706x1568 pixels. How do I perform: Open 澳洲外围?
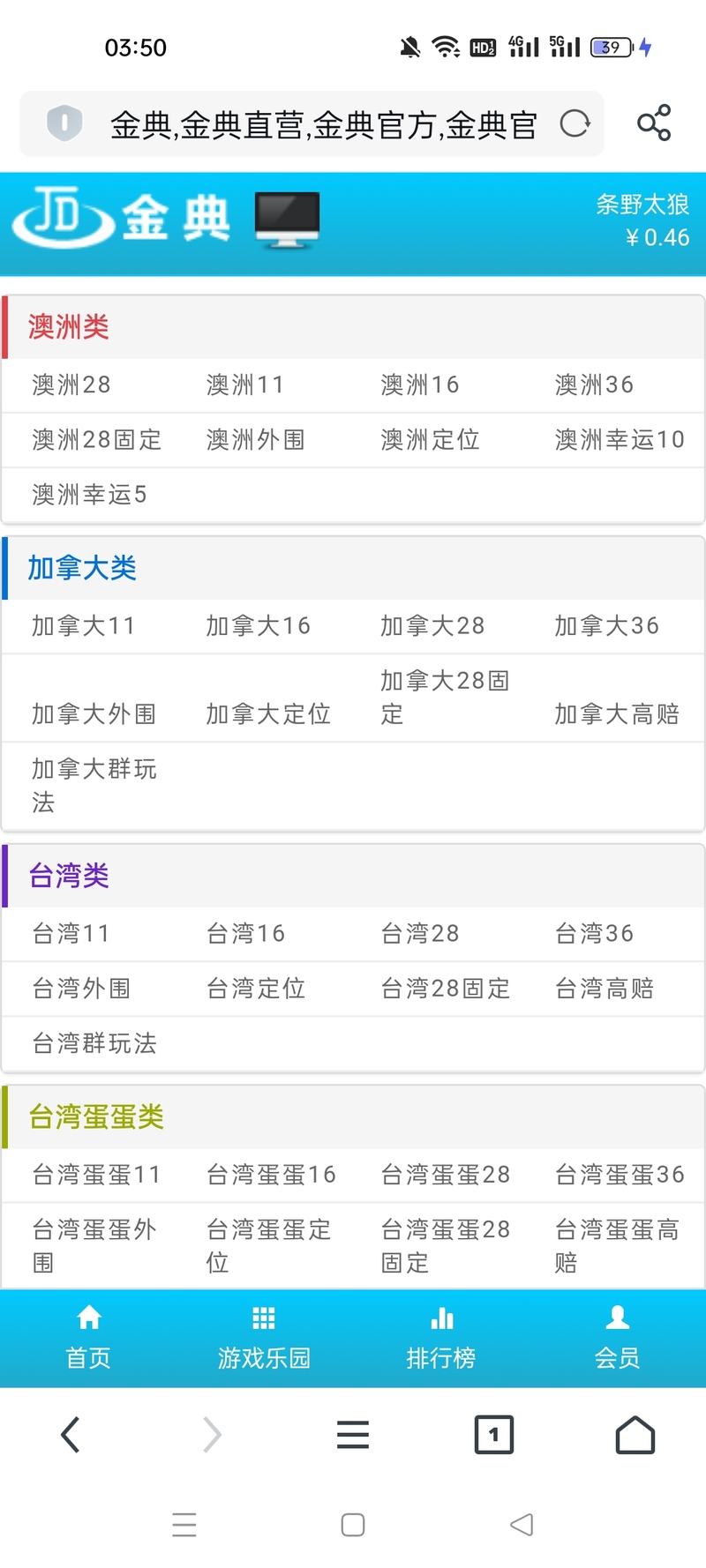(x=255, y=439)
